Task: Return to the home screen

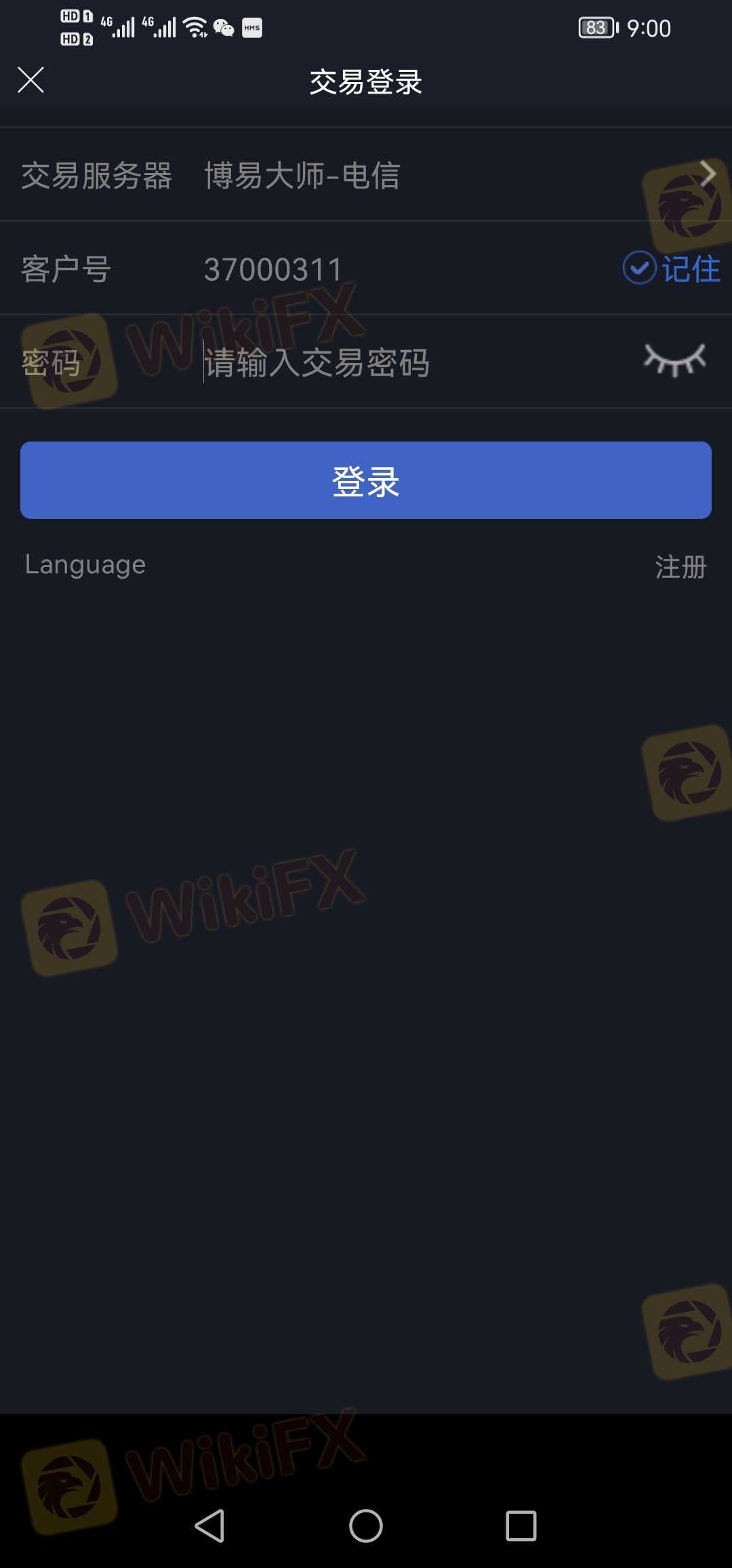Action: pyautogui.click(x=366, y=1526)
